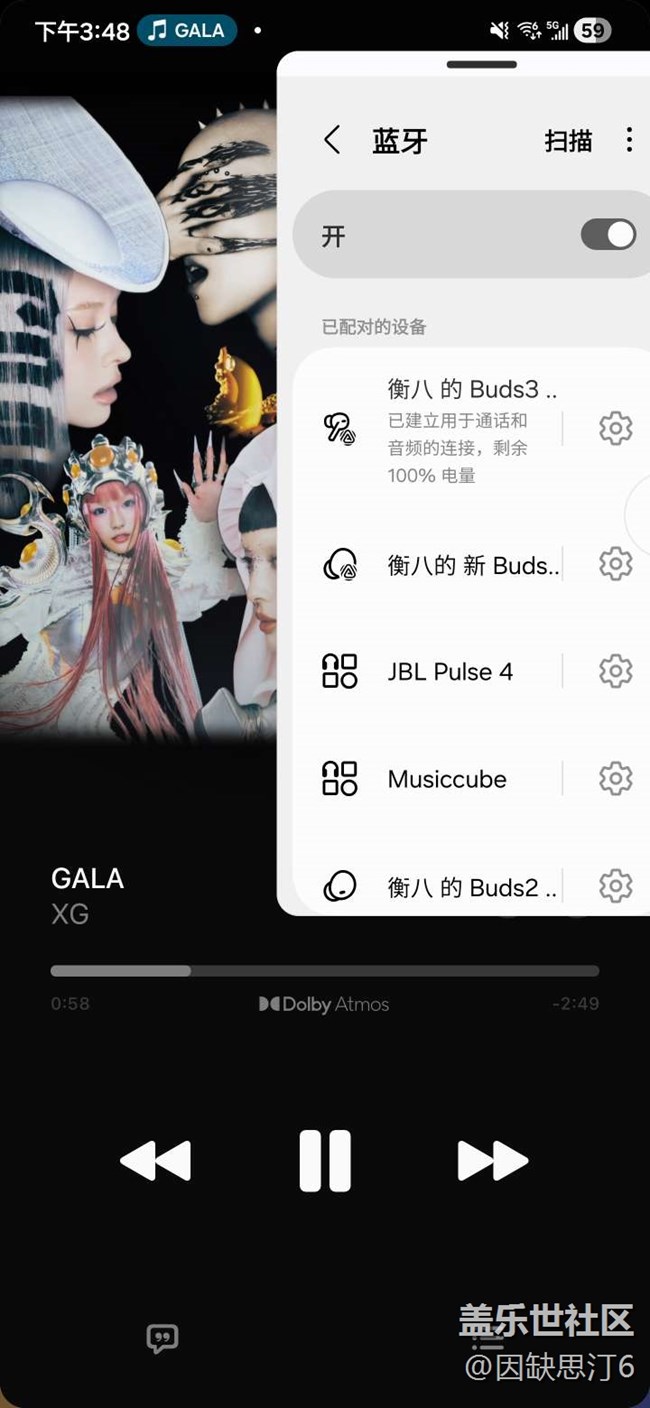This screenshot has height=1408, width=650.
Task: Open settings gear for JBL Pulse 4
Action: coord(615,672)
